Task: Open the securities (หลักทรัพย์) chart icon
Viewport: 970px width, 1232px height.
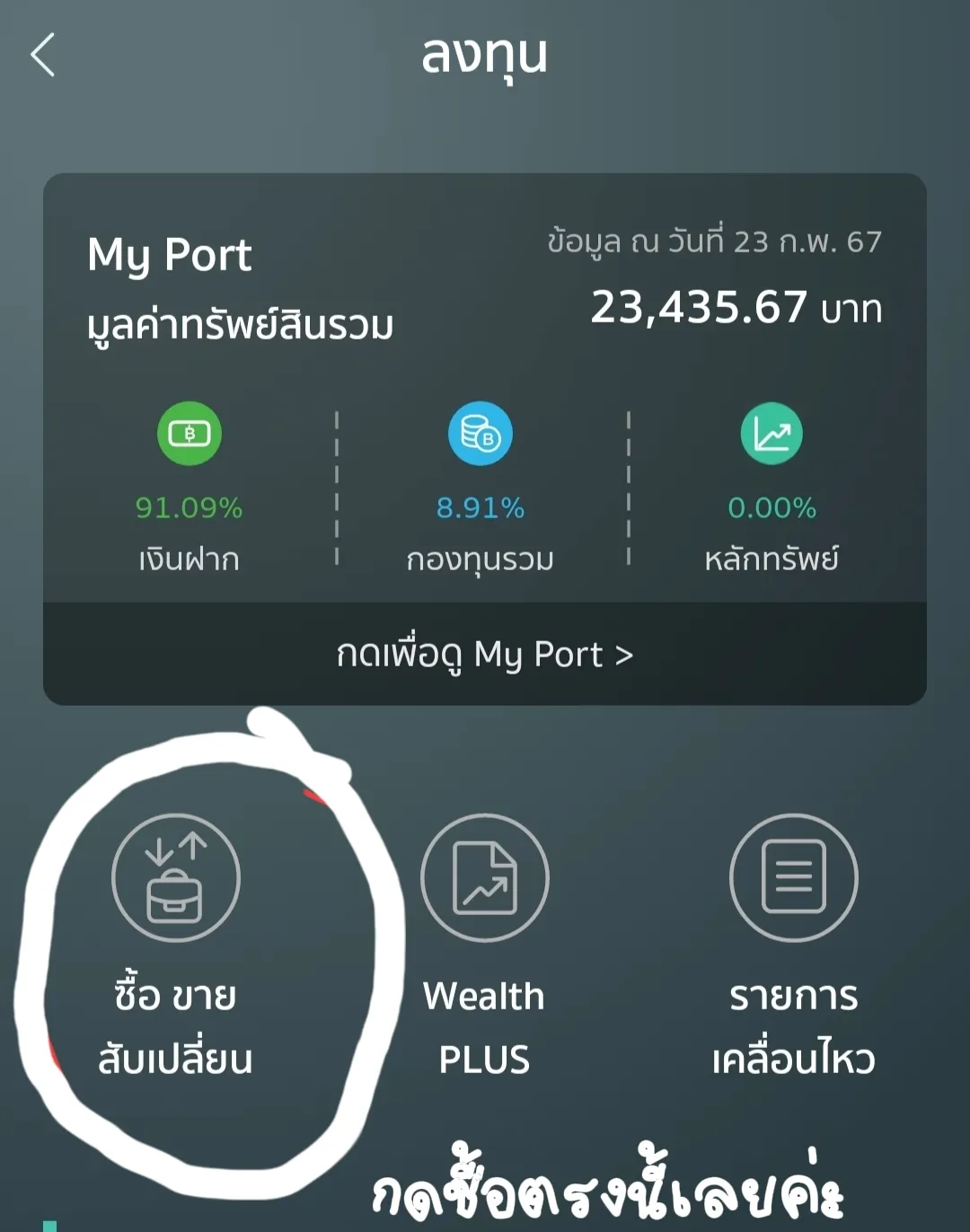Action: [x=771, y=433]
